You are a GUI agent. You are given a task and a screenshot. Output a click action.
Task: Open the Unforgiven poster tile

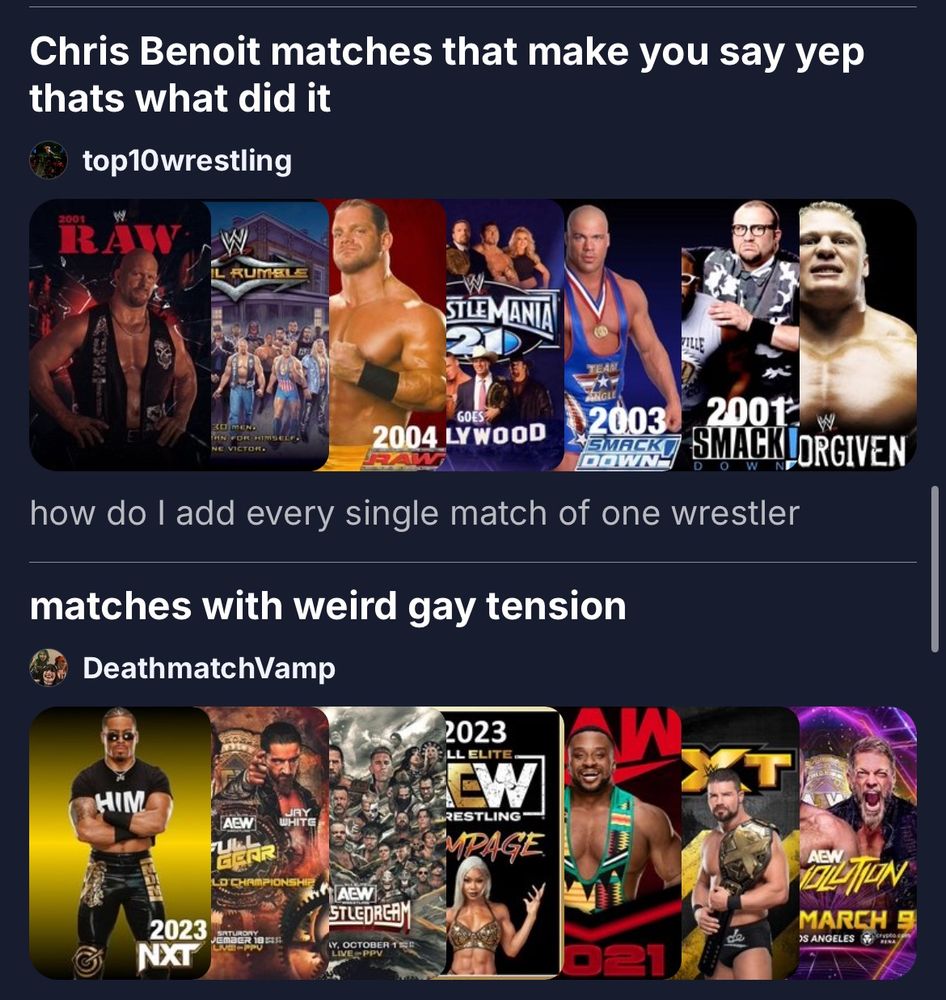pyautogui.click(x=858, y=335)
